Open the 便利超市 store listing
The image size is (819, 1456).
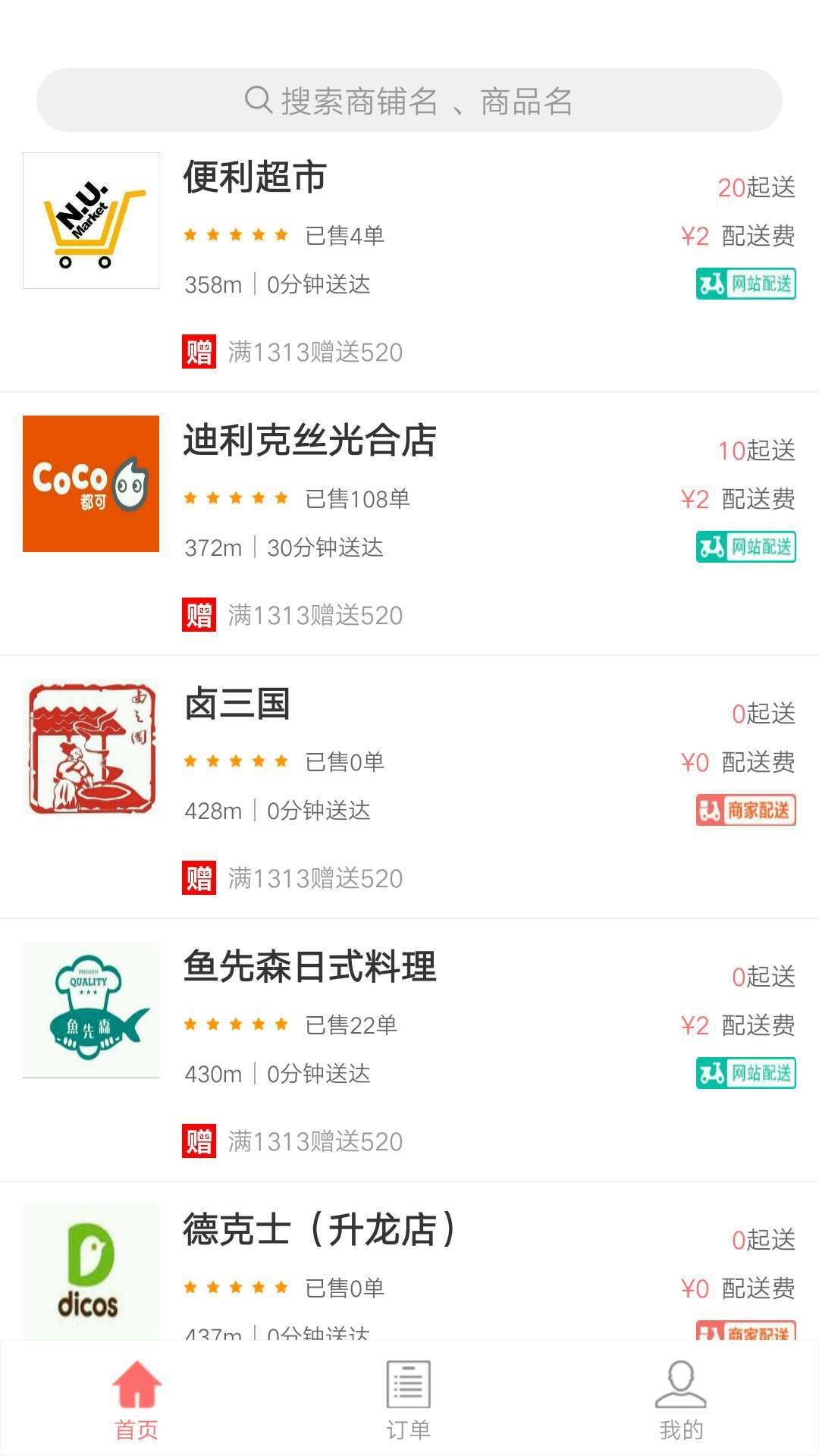click(255, 177)
